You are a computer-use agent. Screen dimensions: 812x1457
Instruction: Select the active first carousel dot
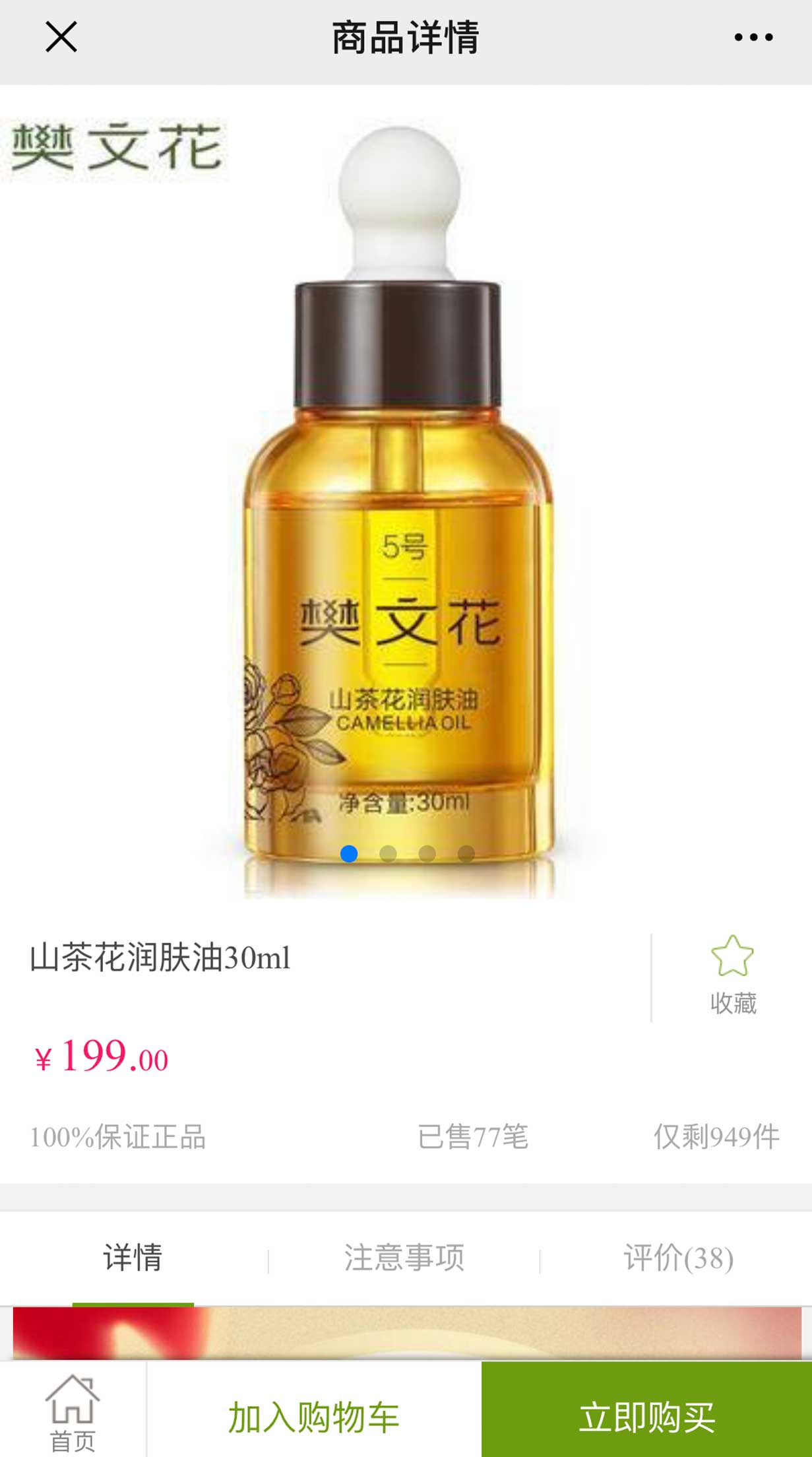point(348,853)
